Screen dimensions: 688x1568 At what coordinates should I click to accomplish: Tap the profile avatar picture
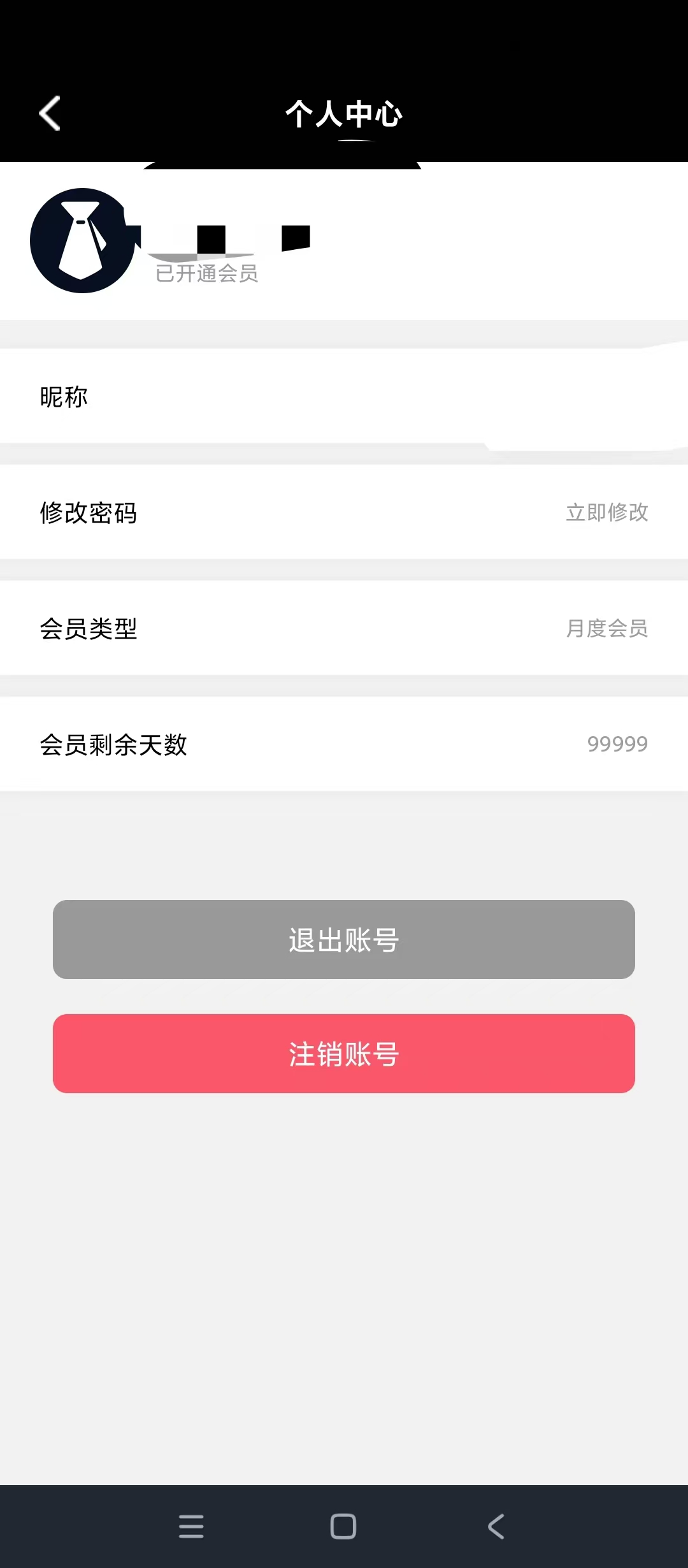click(x=83, y=240)
